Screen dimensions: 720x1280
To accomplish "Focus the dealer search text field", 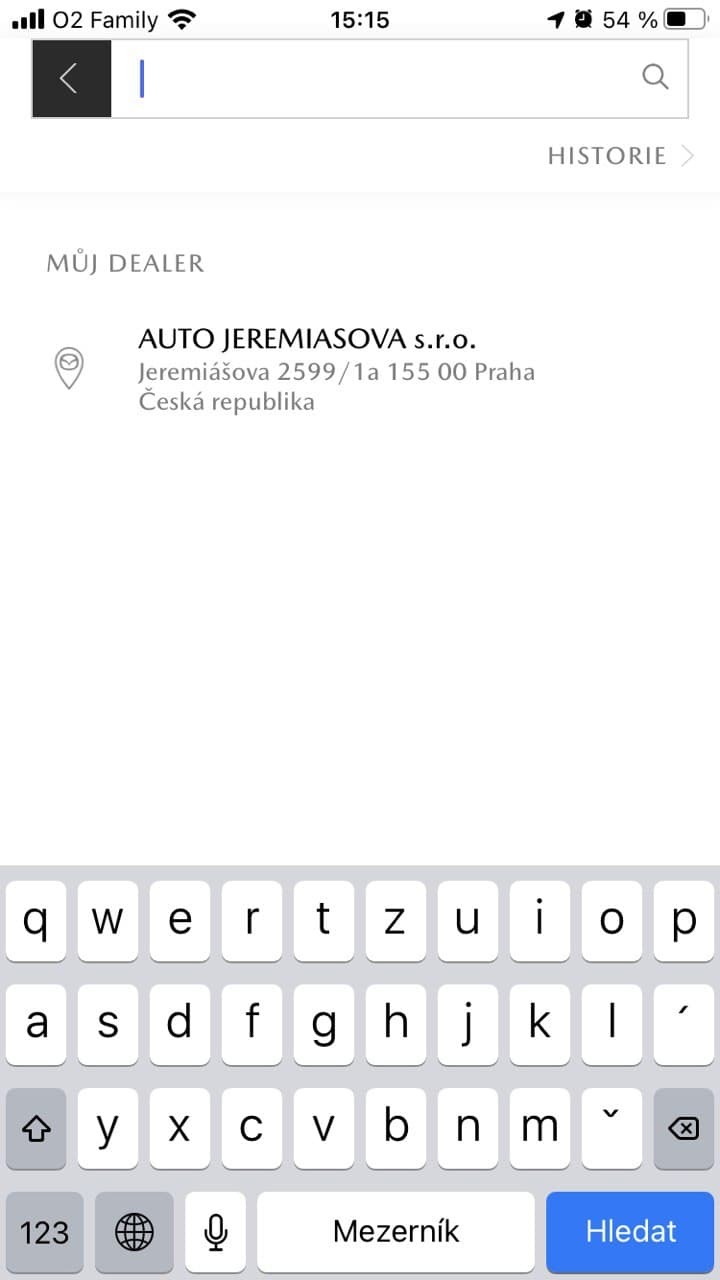I will (380, 78).
